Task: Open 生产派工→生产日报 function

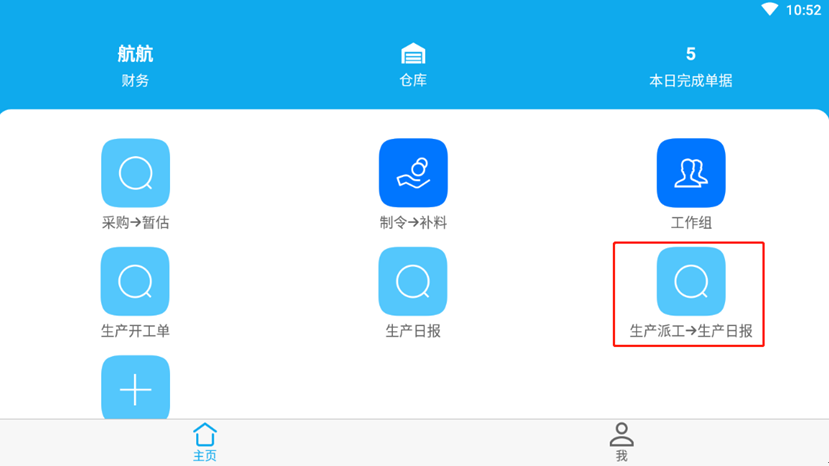Action: (690, 282)
